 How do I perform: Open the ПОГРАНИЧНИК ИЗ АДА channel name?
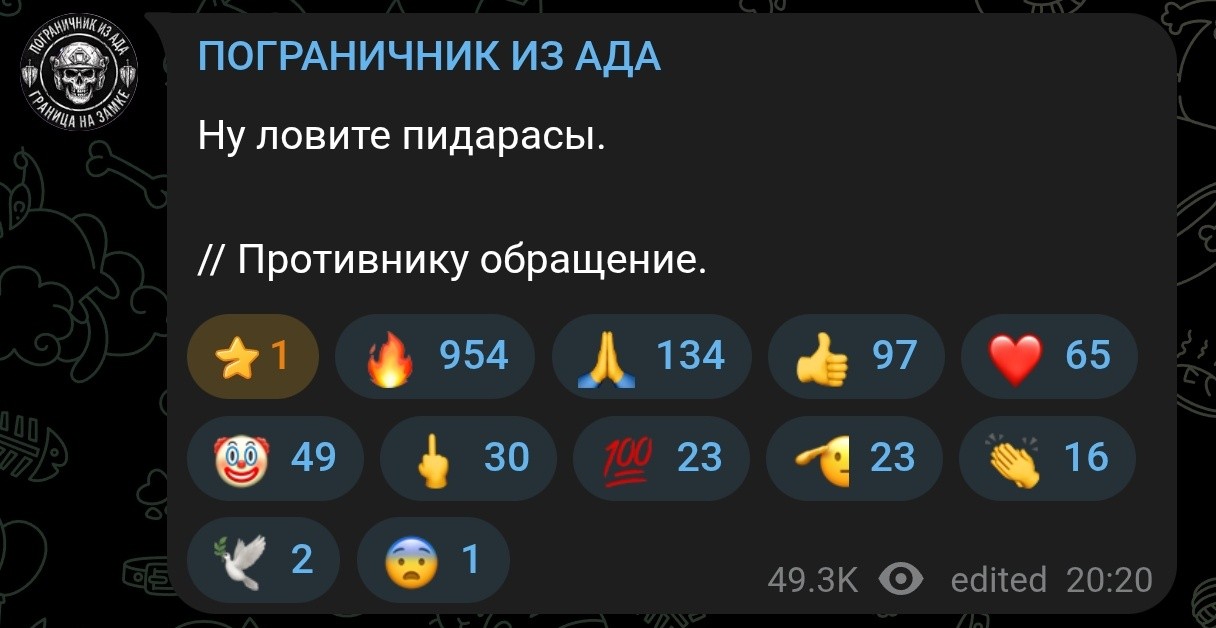point(429,57)
